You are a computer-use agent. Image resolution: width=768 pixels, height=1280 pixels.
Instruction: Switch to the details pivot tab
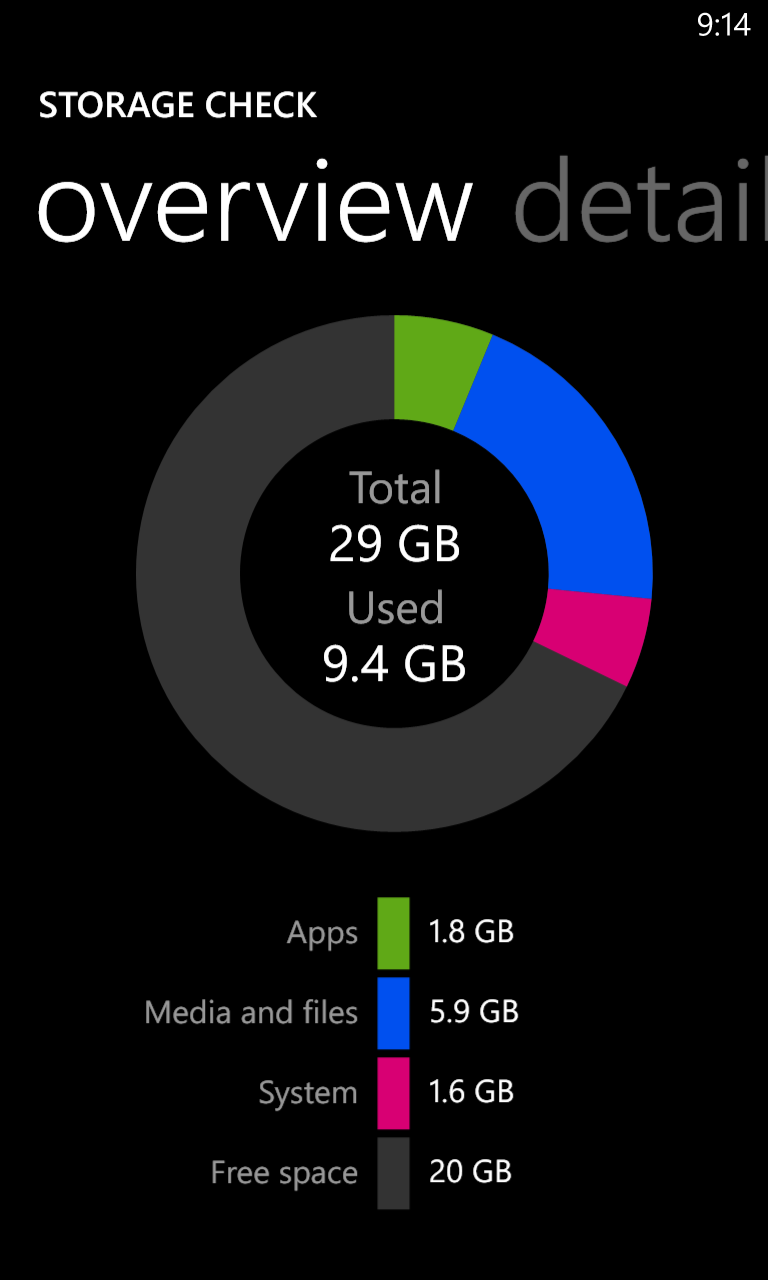click(640, 200)
